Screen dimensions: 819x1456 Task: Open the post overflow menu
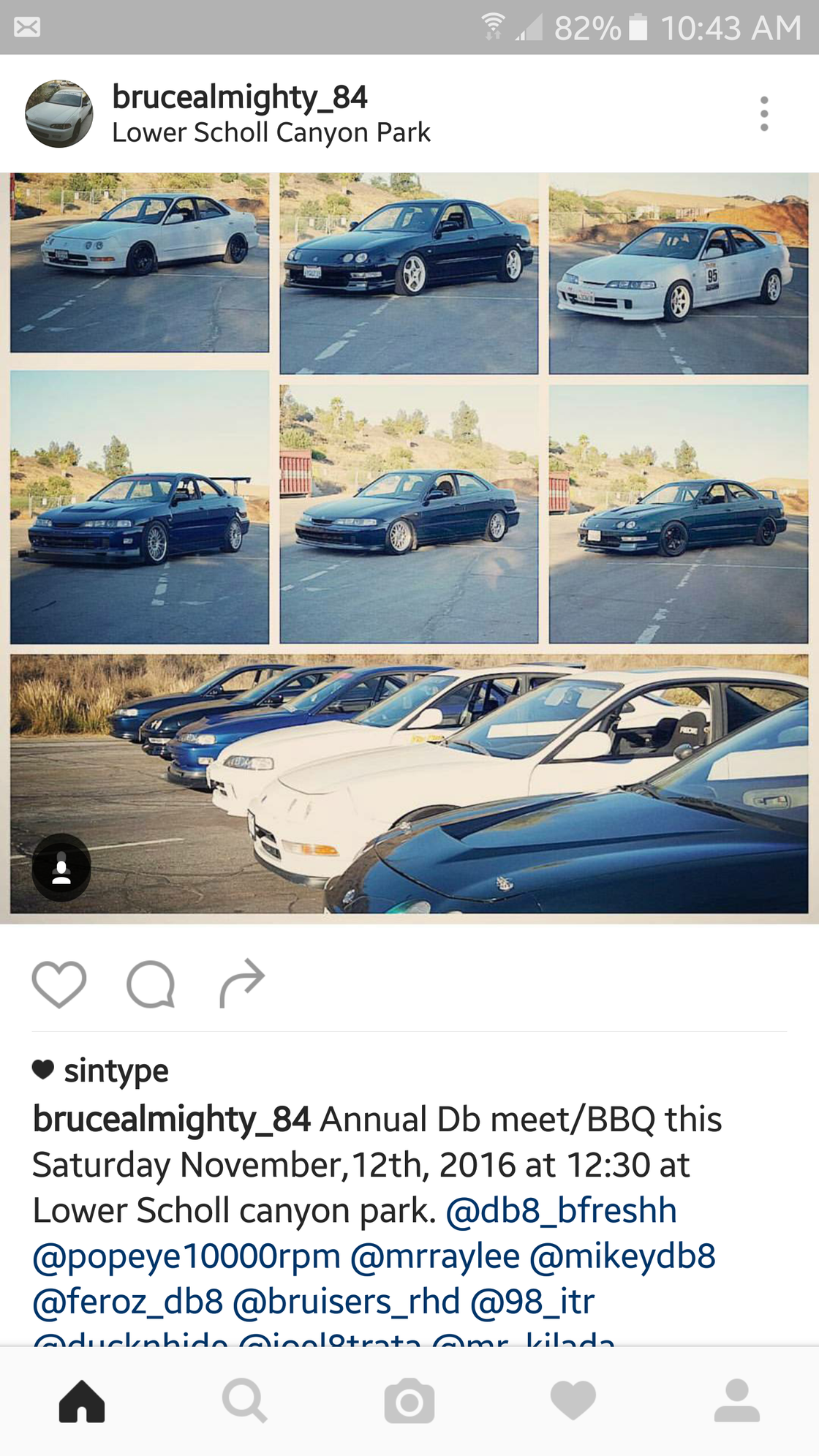pos(764,114)
